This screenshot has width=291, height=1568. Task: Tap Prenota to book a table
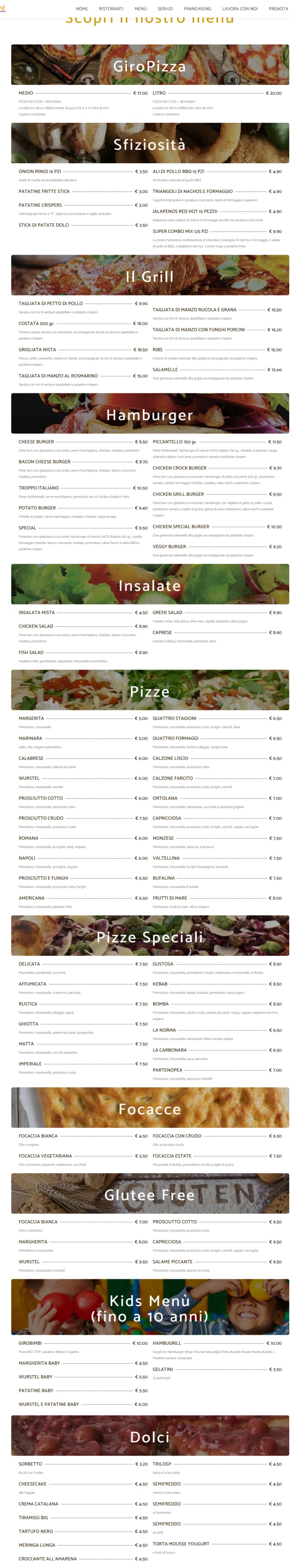(278, 9)
